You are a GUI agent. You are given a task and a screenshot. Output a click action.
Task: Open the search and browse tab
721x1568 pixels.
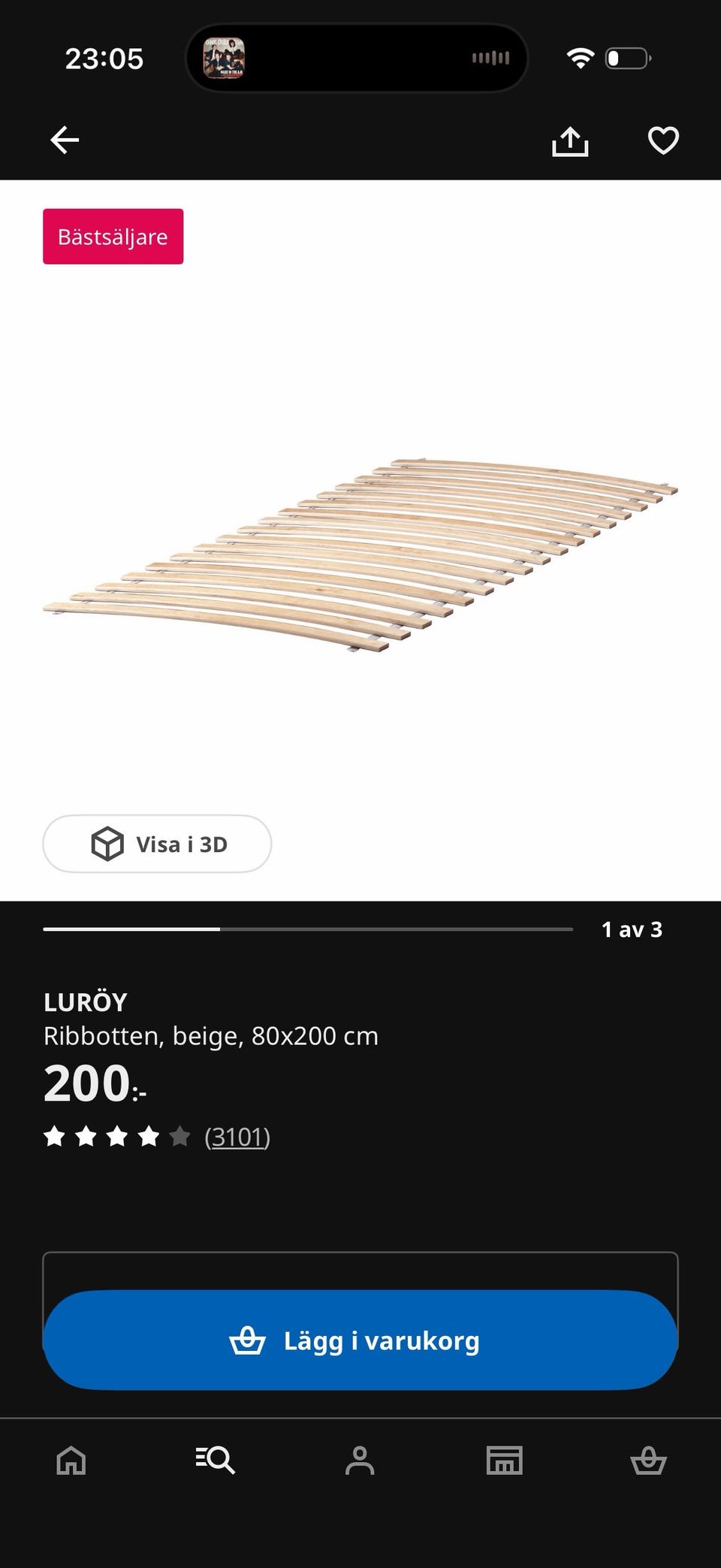point(216,1461)
